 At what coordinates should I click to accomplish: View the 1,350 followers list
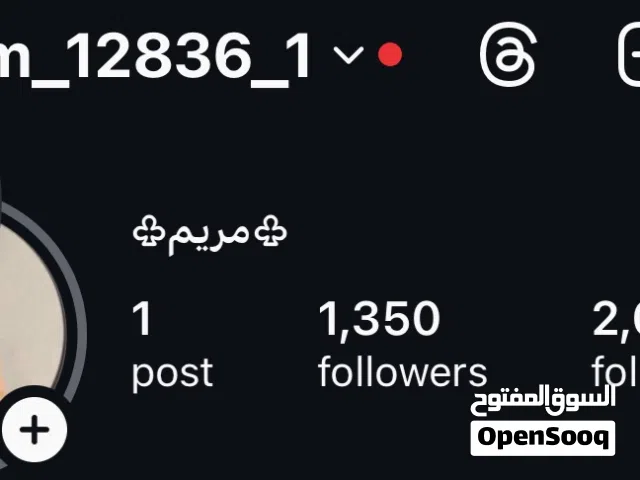(400, 345)
